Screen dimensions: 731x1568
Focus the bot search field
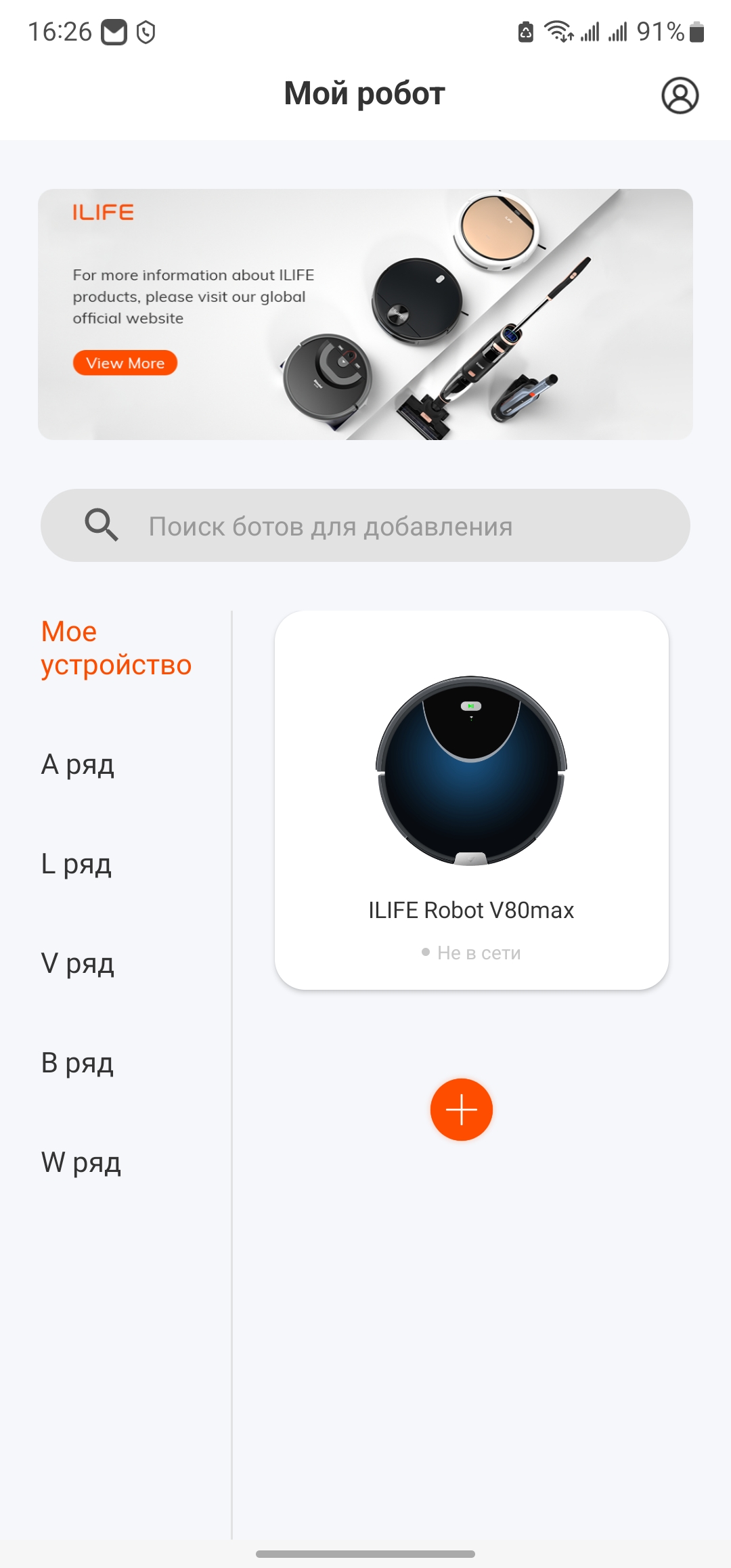click(365, 525)
